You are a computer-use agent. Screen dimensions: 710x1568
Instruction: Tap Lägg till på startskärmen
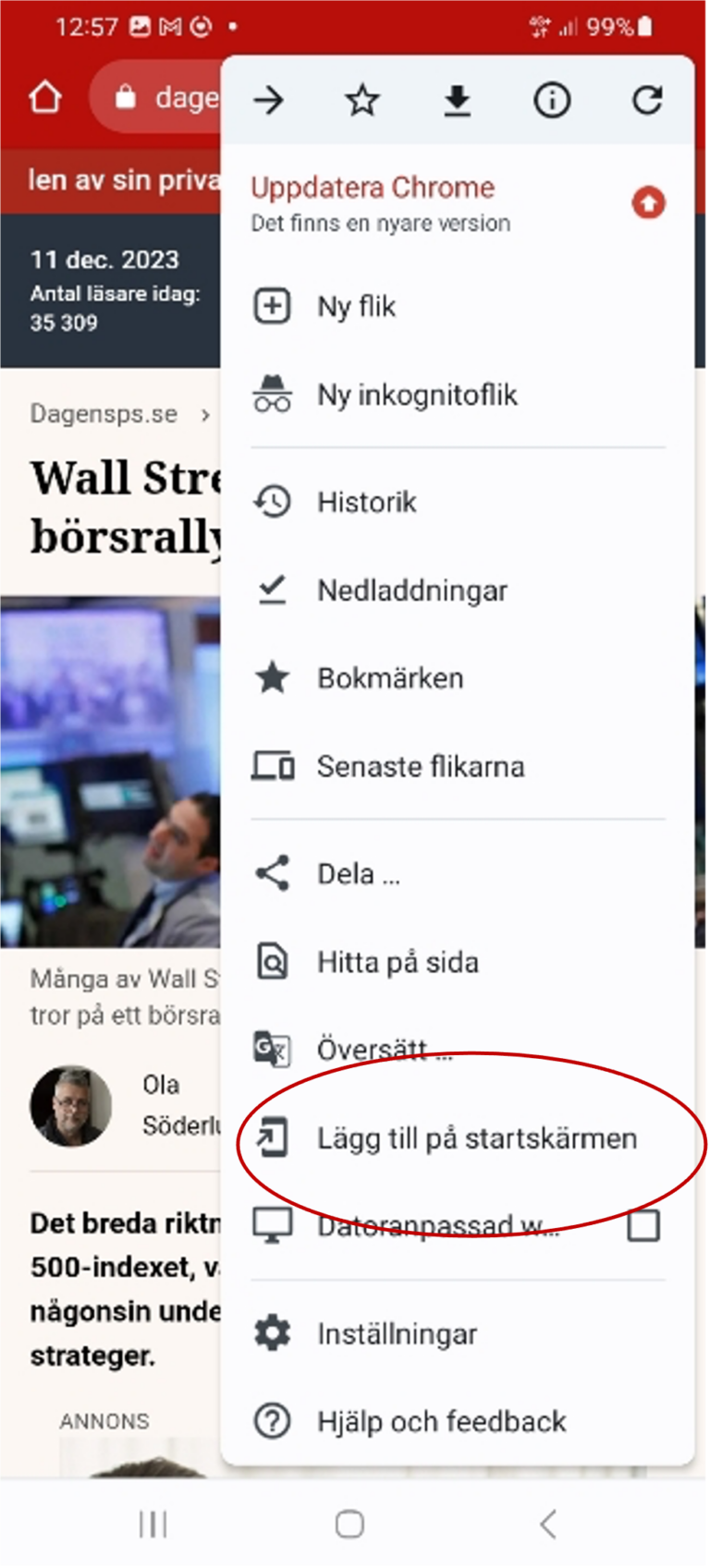point(477,1138)
